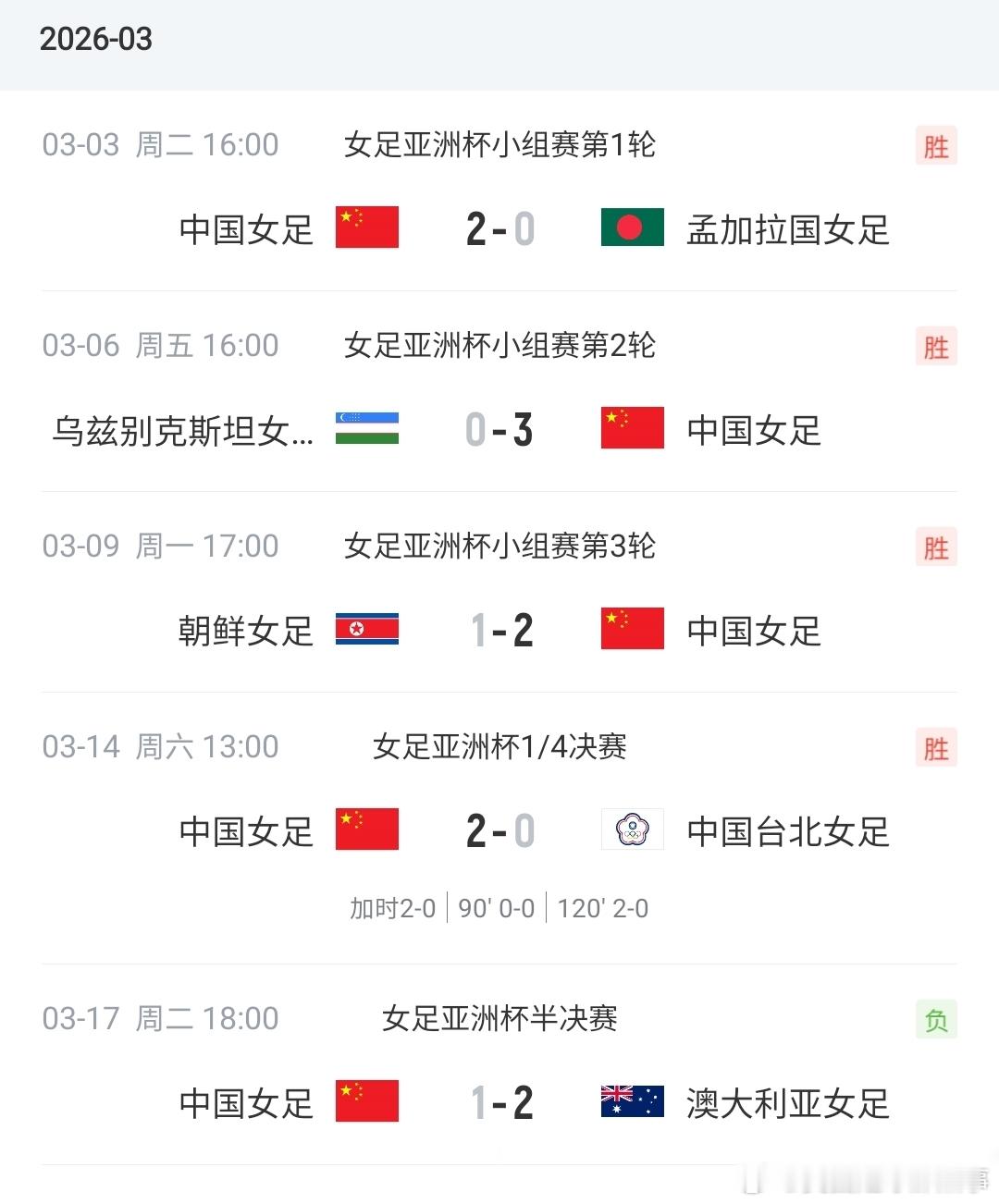
Task: Select the Uzbekistan flag icon
Action: tap(366, 428)
